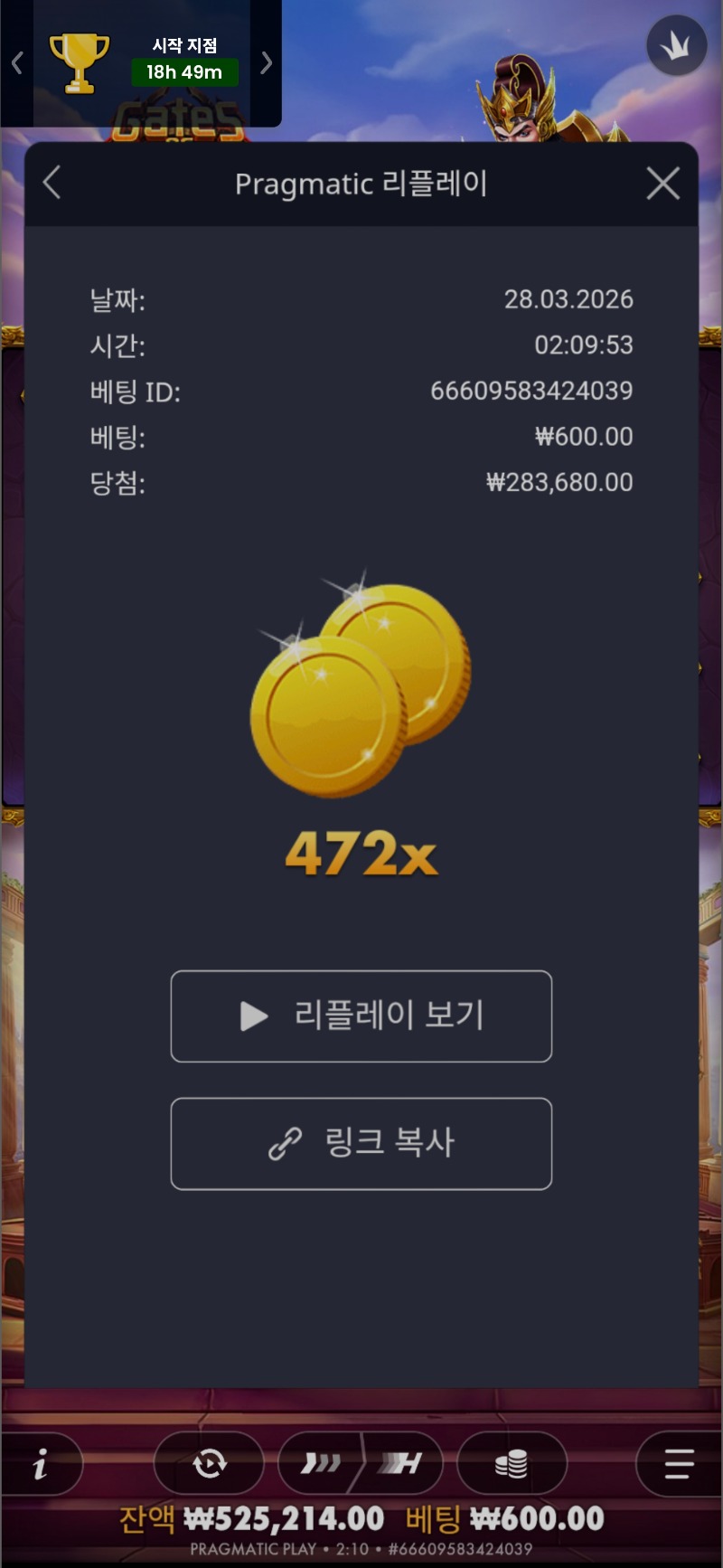This screenshot has width=723, height=1568.
Task: Tap the crown icon at the top right
Action: [x=676, y=45]
